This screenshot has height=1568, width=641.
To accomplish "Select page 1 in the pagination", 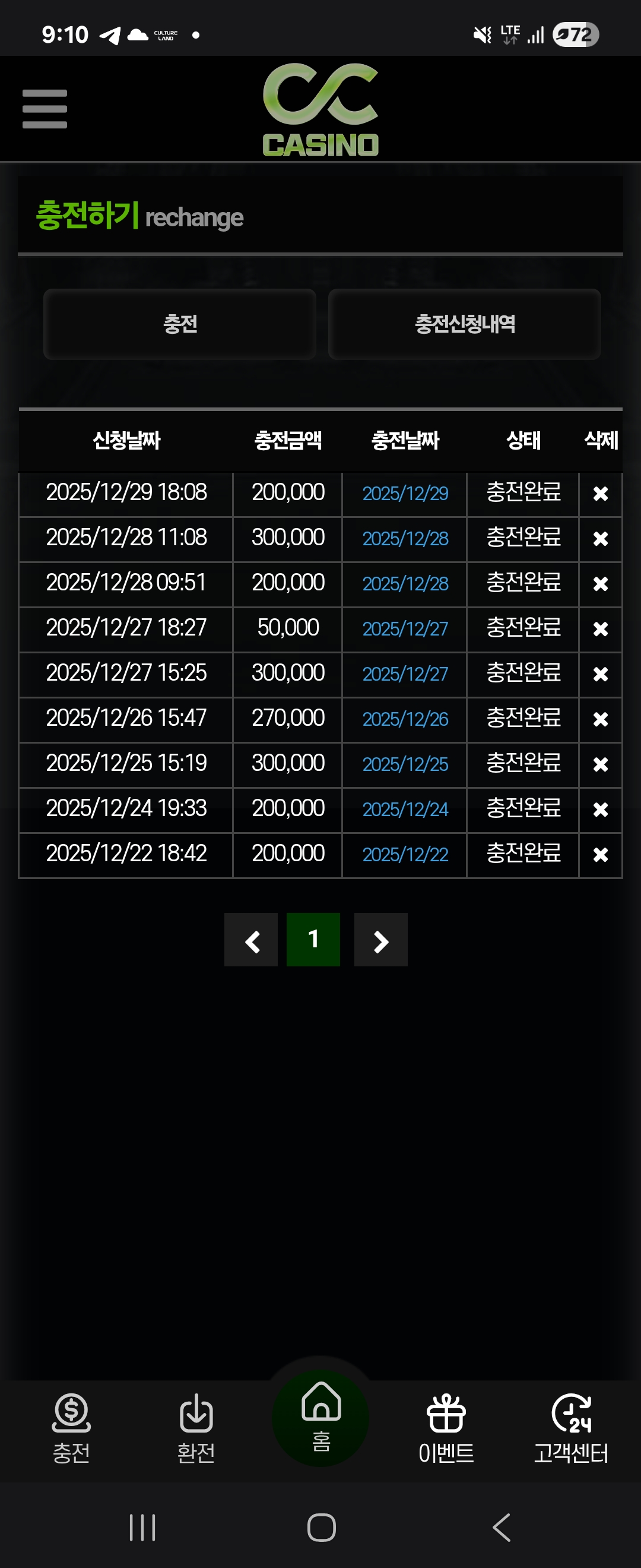I will (x=313, y=939).
